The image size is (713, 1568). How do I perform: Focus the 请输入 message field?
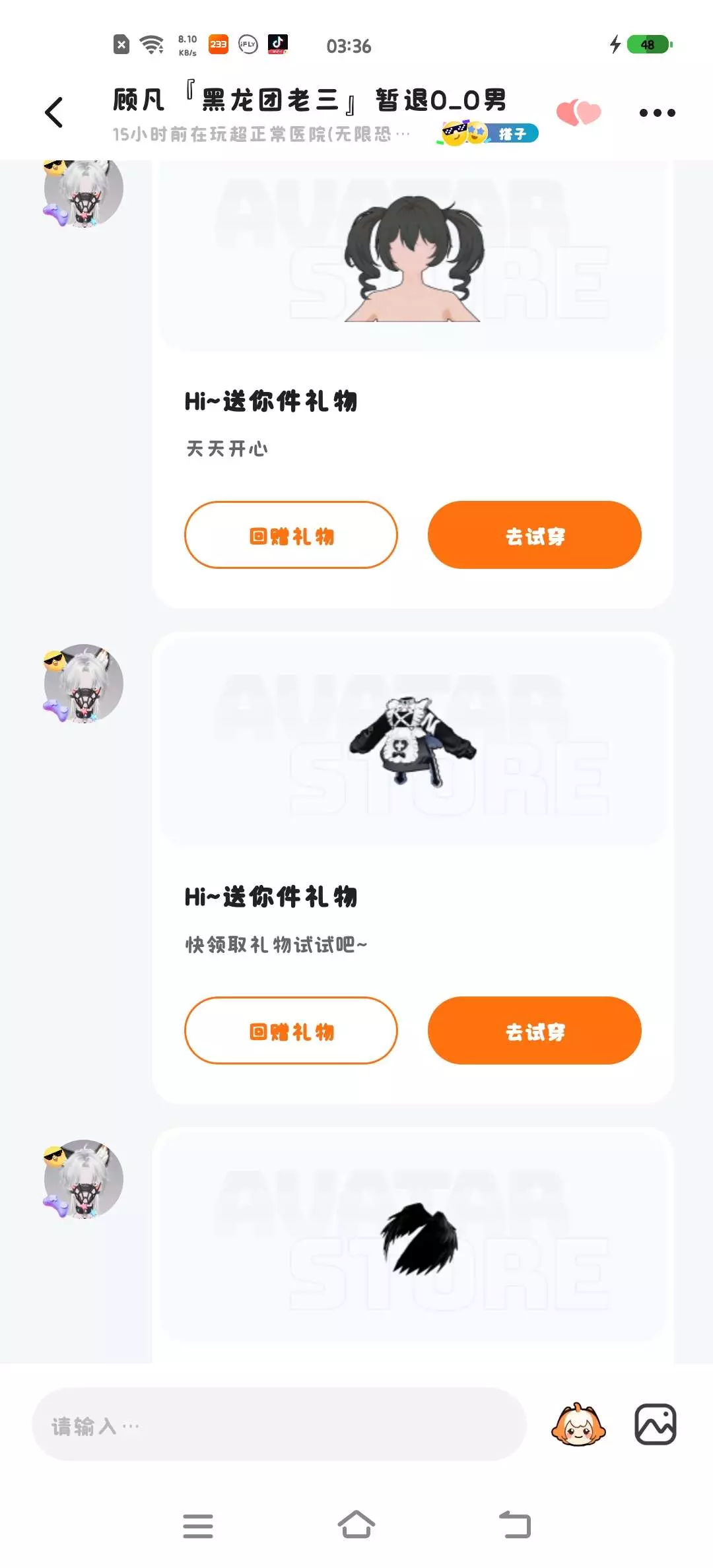[279, 1425]
